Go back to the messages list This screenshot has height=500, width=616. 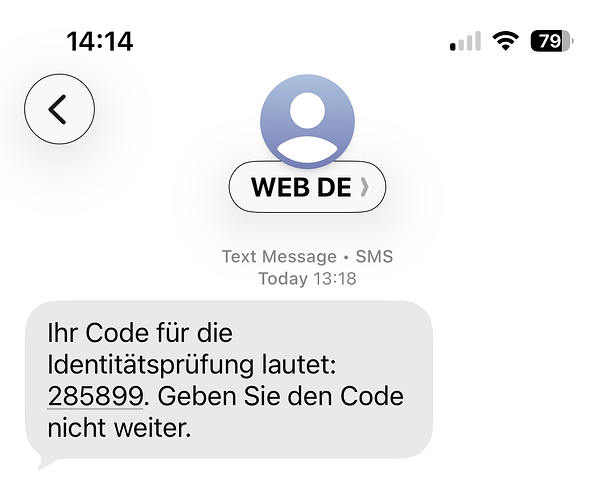[x=59, y=109]
